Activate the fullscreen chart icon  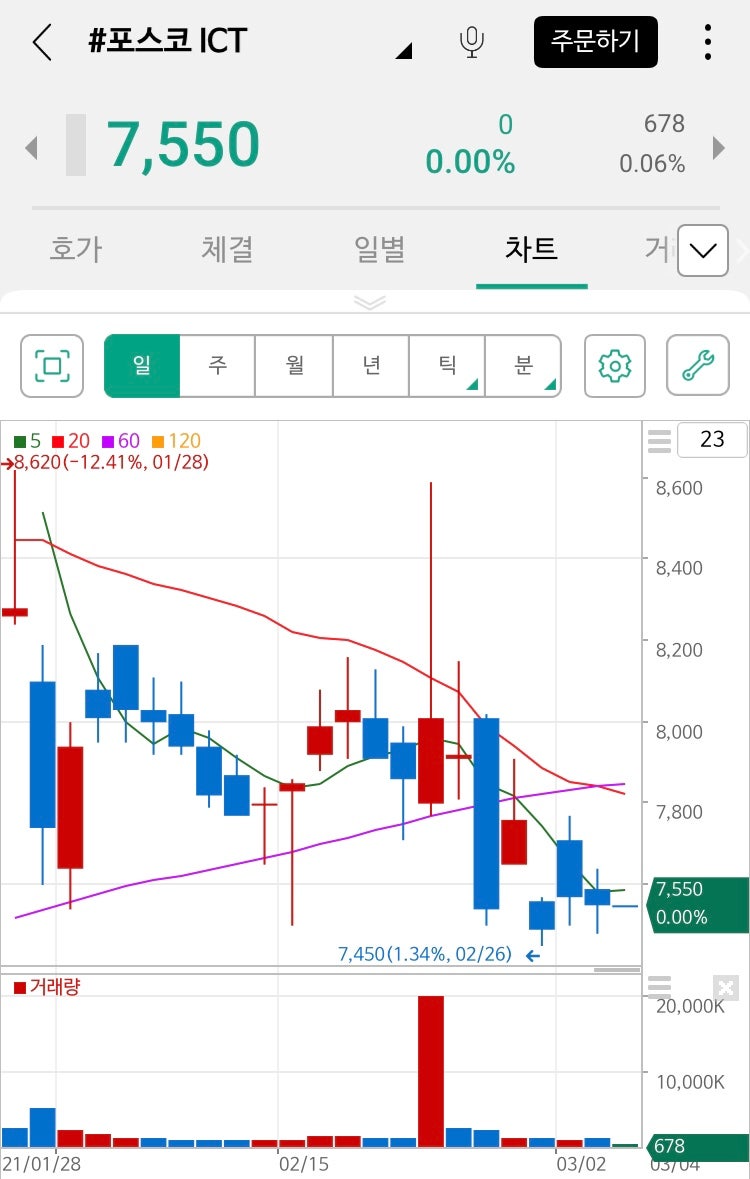click(51, 366)
